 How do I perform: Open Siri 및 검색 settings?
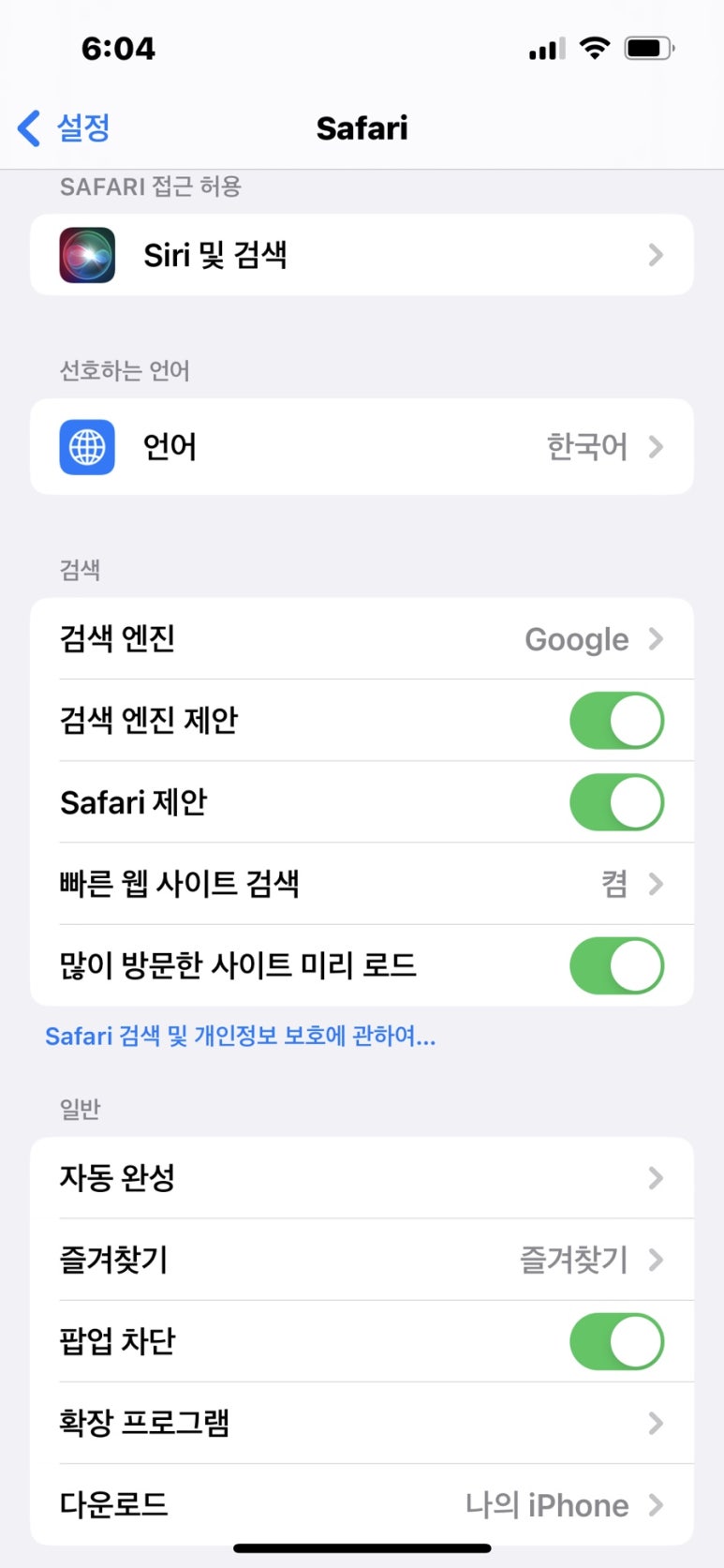362,255
